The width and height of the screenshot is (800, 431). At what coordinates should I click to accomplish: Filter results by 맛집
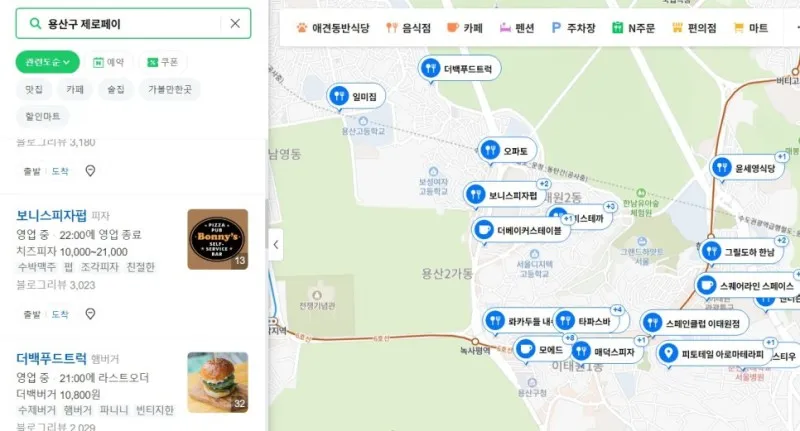(x=35, y=90)
